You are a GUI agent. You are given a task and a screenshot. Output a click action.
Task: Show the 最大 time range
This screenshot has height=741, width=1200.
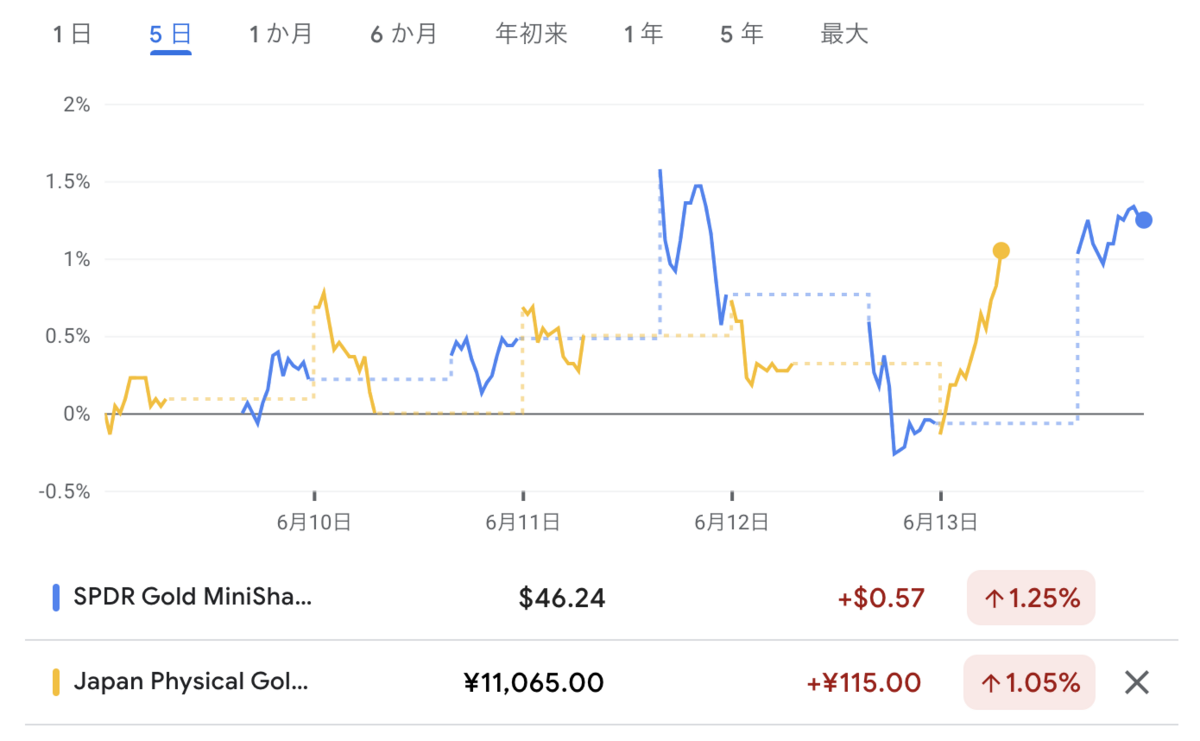844,34
